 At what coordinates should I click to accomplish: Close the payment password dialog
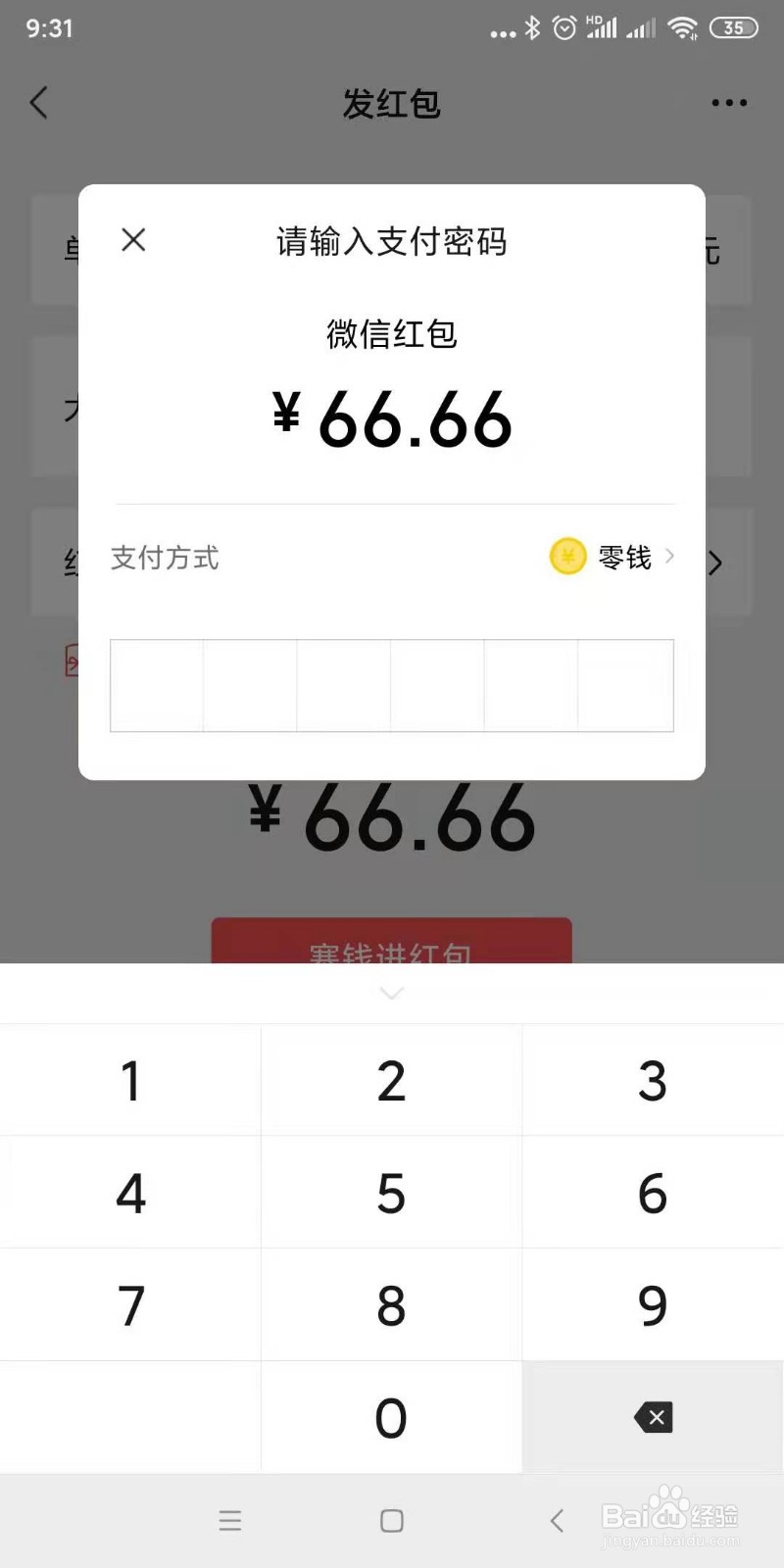pyautogui.click(x=133, y=240)
